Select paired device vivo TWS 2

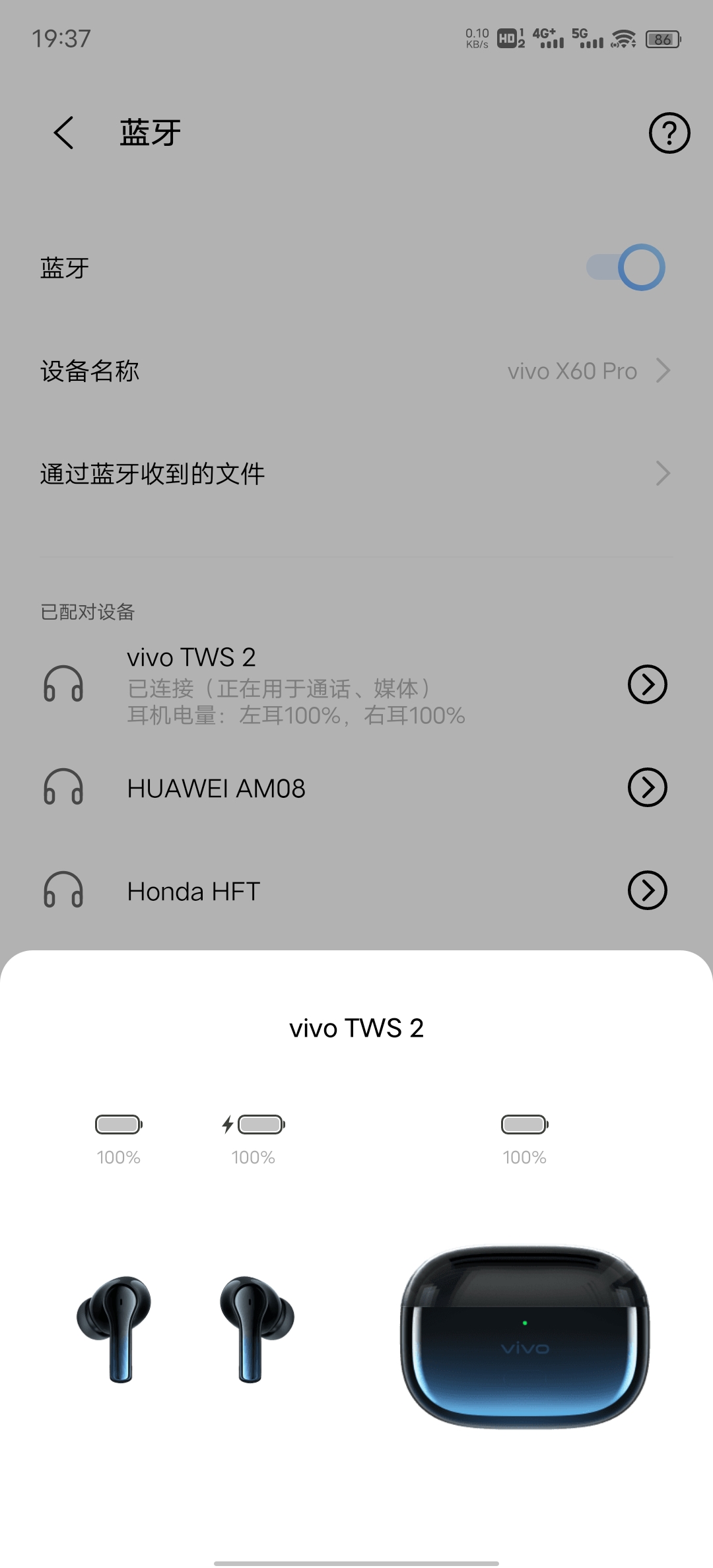(x=296, y=685)
